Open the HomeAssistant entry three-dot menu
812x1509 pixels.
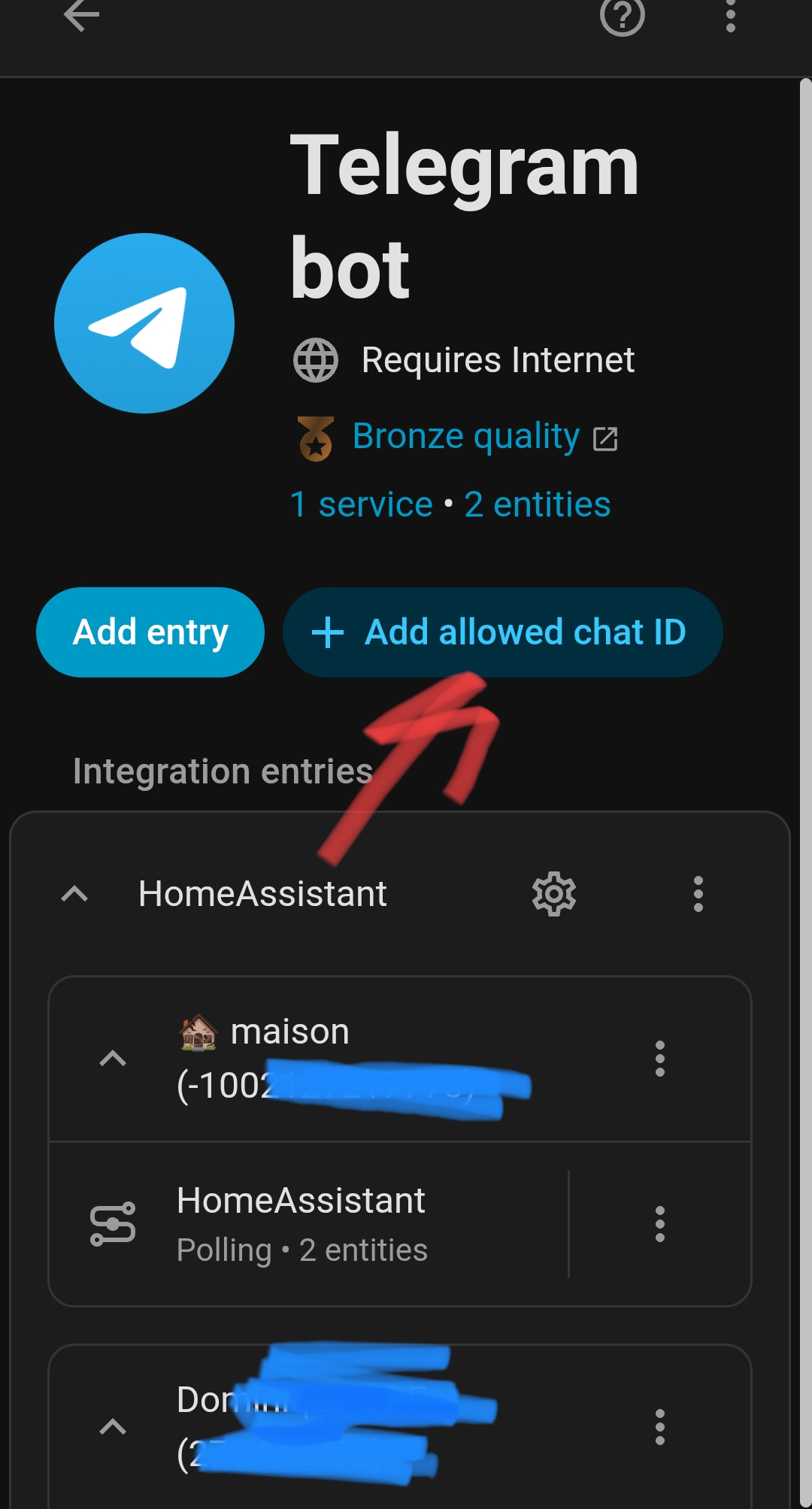698,894
